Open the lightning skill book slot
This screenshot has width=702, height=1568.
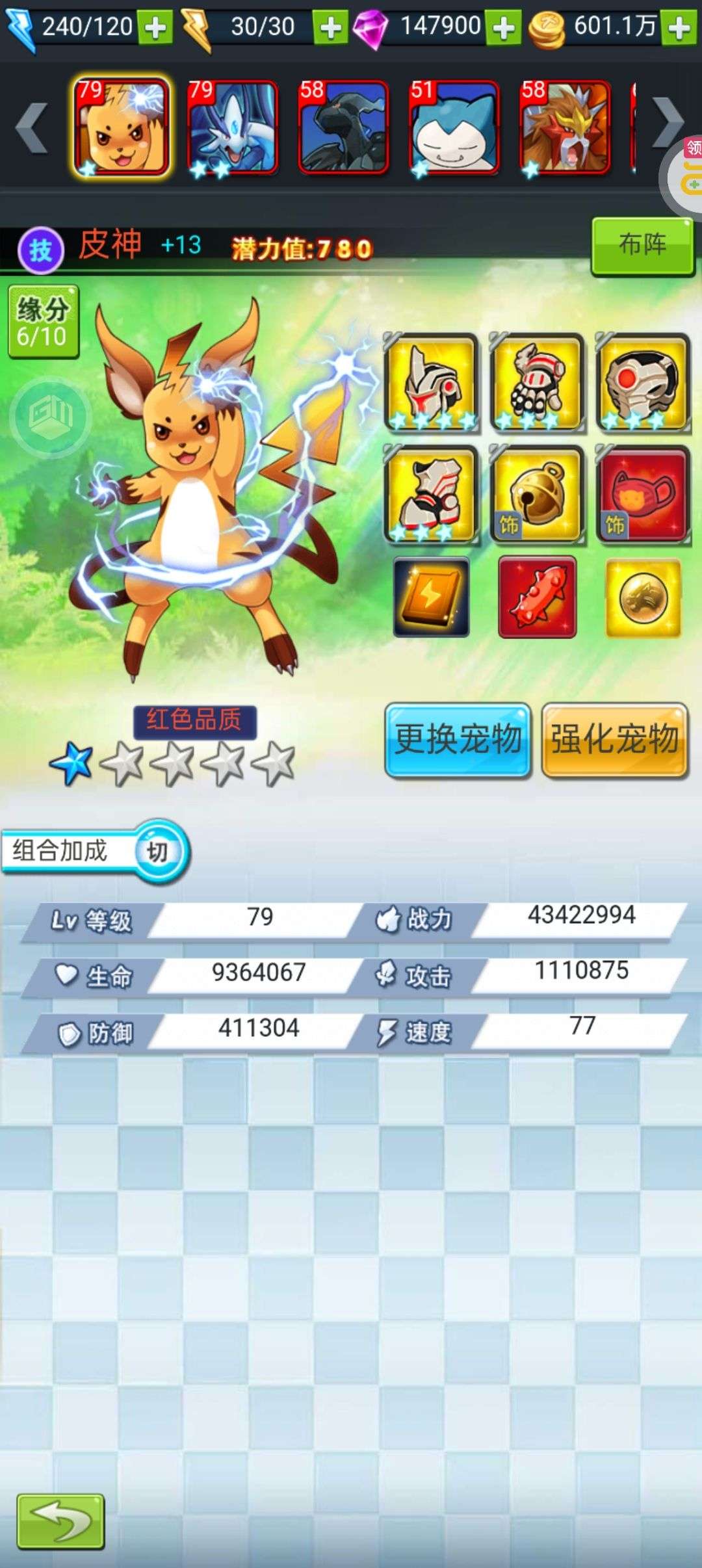coord(431,597)
